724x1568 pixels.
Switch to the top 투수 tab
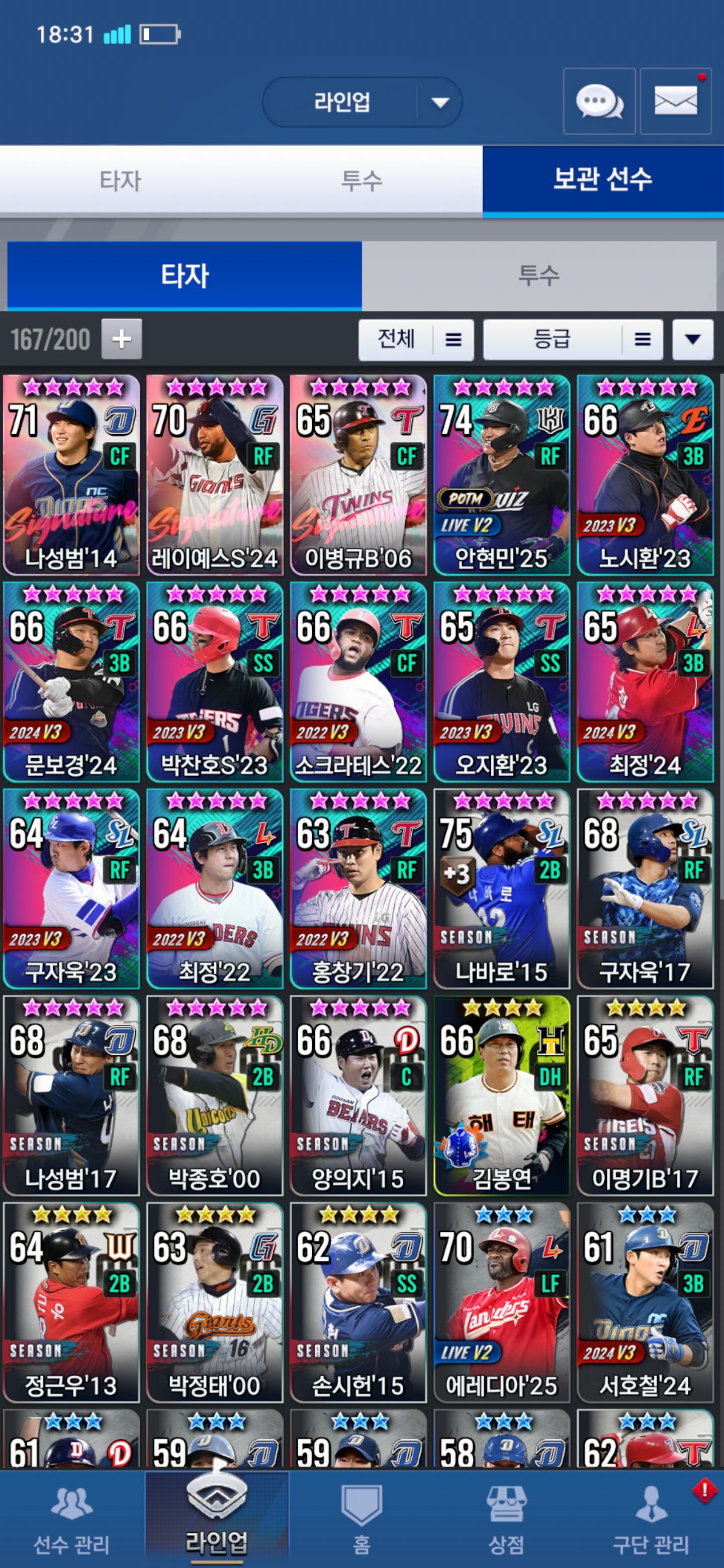click(x=361, y=180)
